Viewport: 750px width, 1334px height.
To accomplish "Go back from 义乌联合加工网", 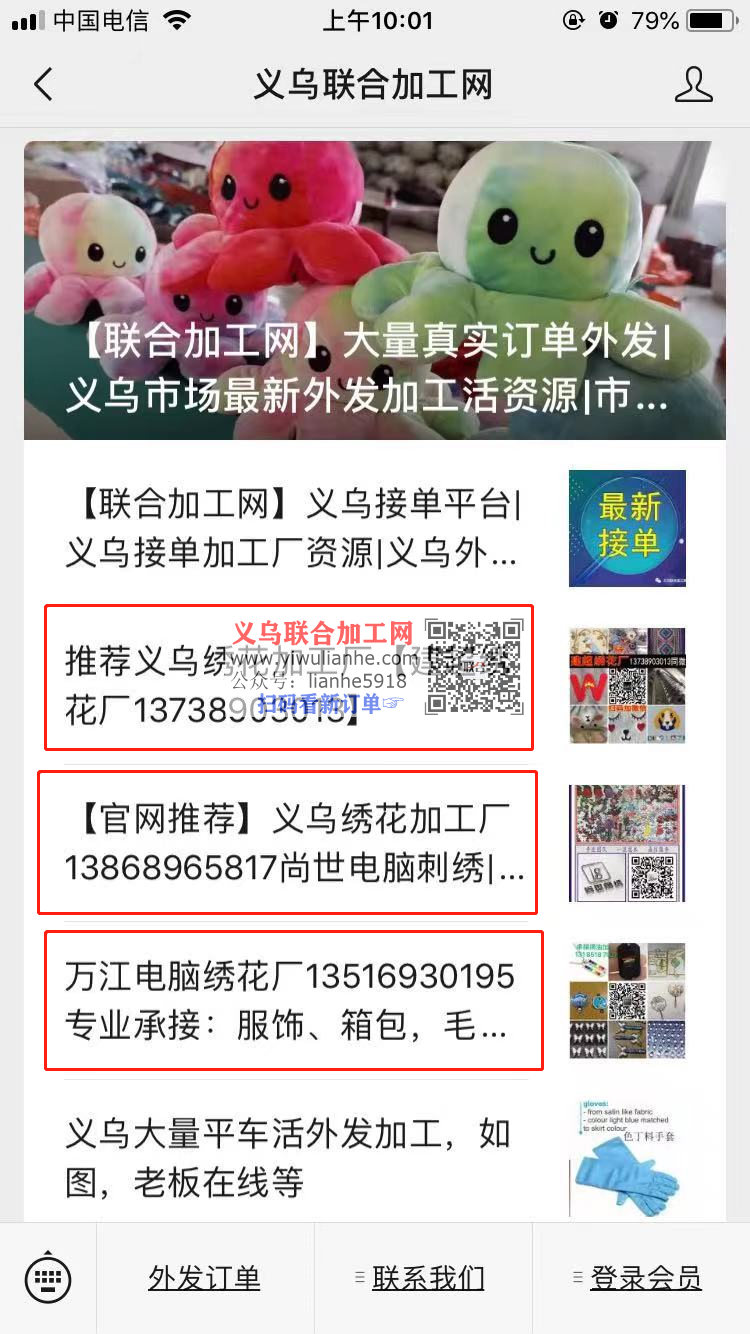I will 43,85.
